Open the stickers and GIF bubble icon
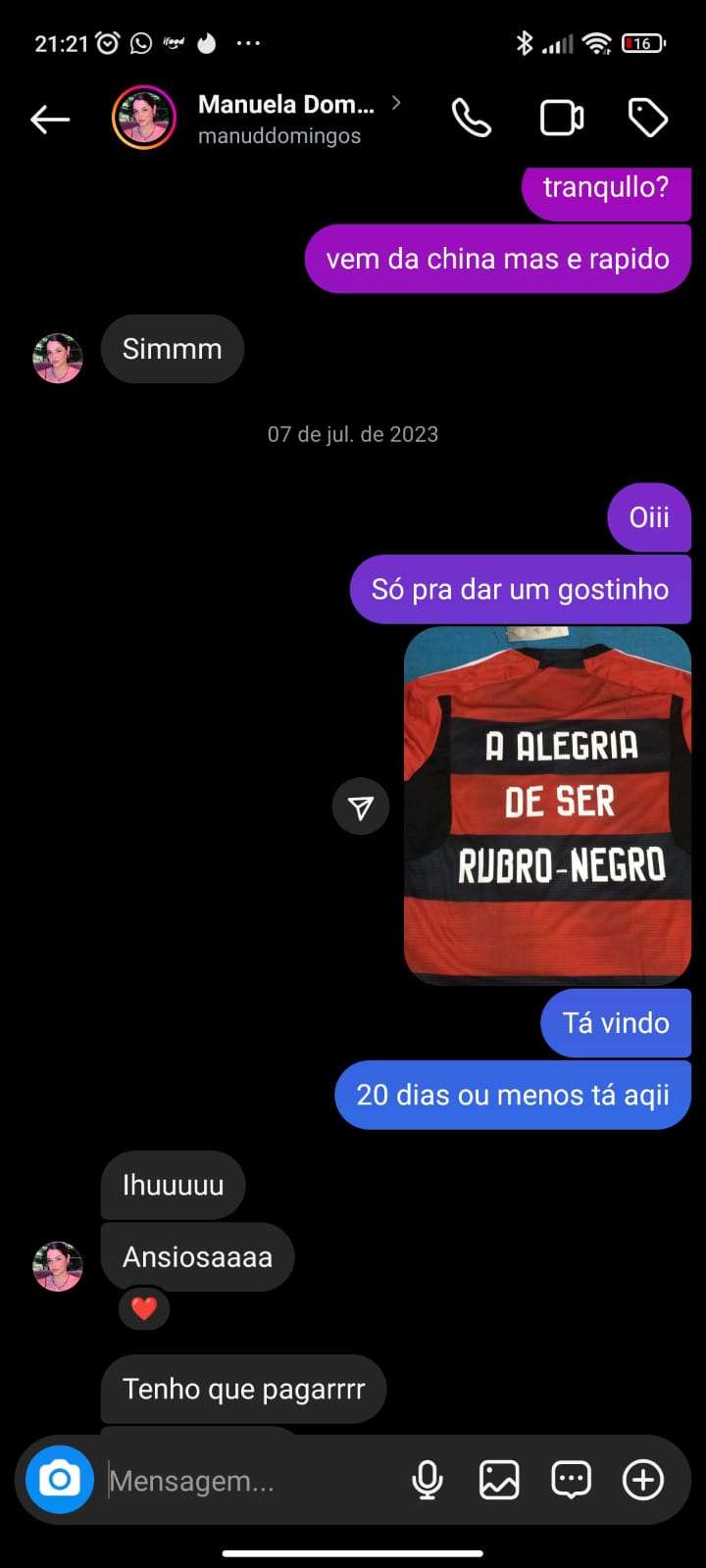Image resolution: width=706 pixels, height=1568 pixels. pyautogui.click(x=571, y=1480)
